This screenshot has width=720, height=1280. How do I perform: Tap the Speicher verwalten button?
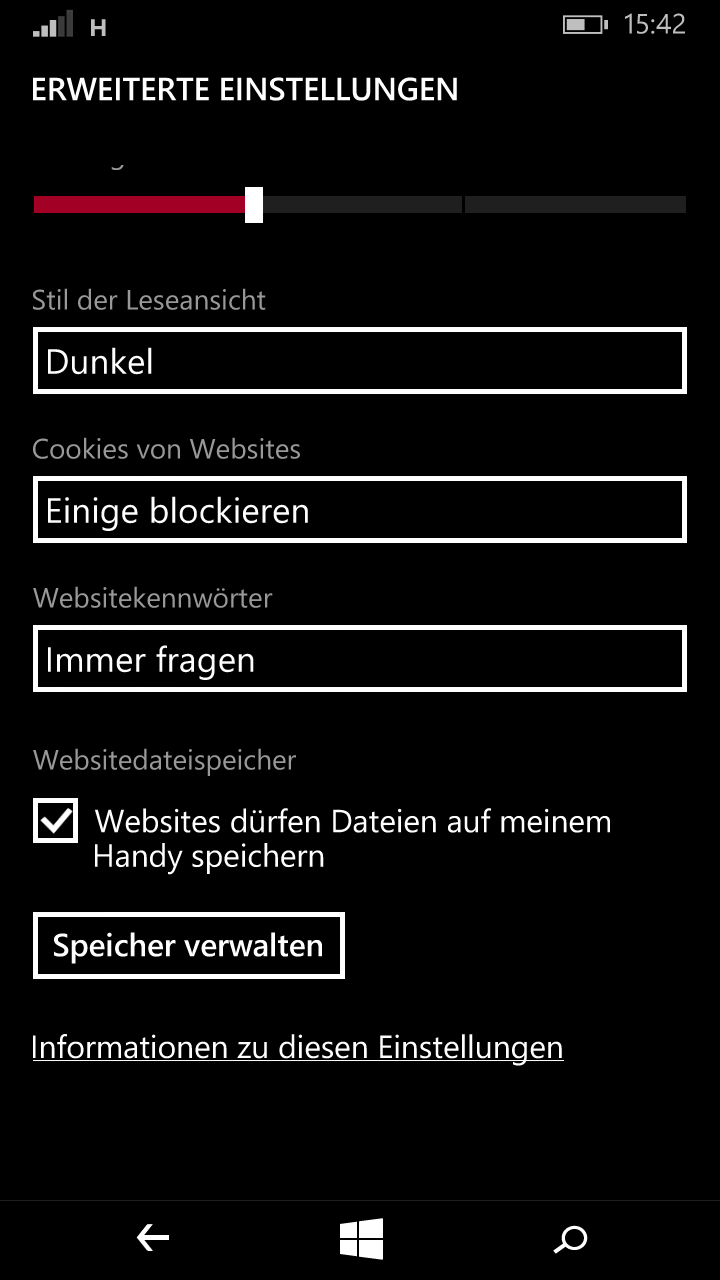pyautogui.click(x=189, y=945)
